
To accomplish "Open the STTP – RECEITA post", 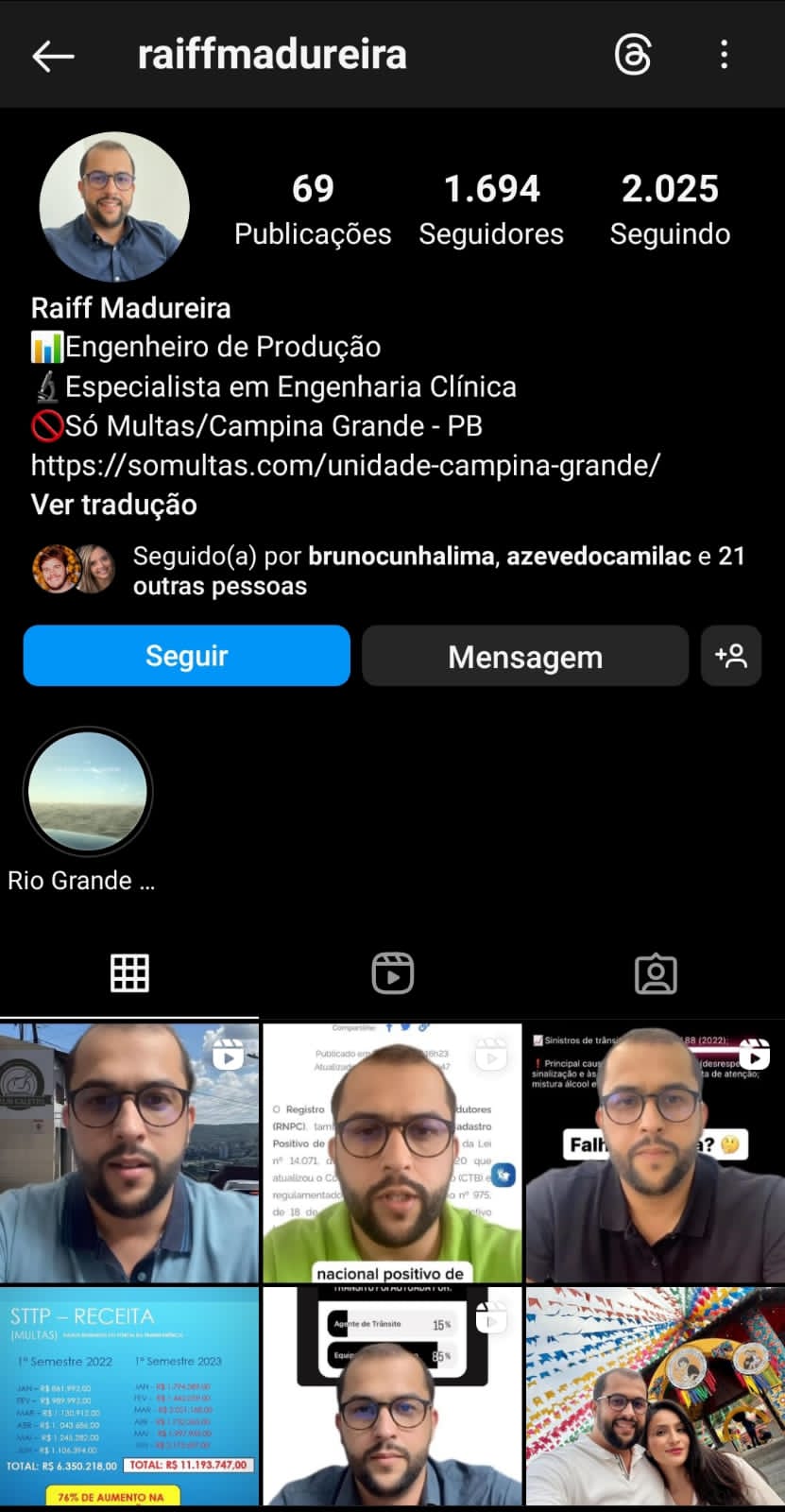I will coord(129,1396).
